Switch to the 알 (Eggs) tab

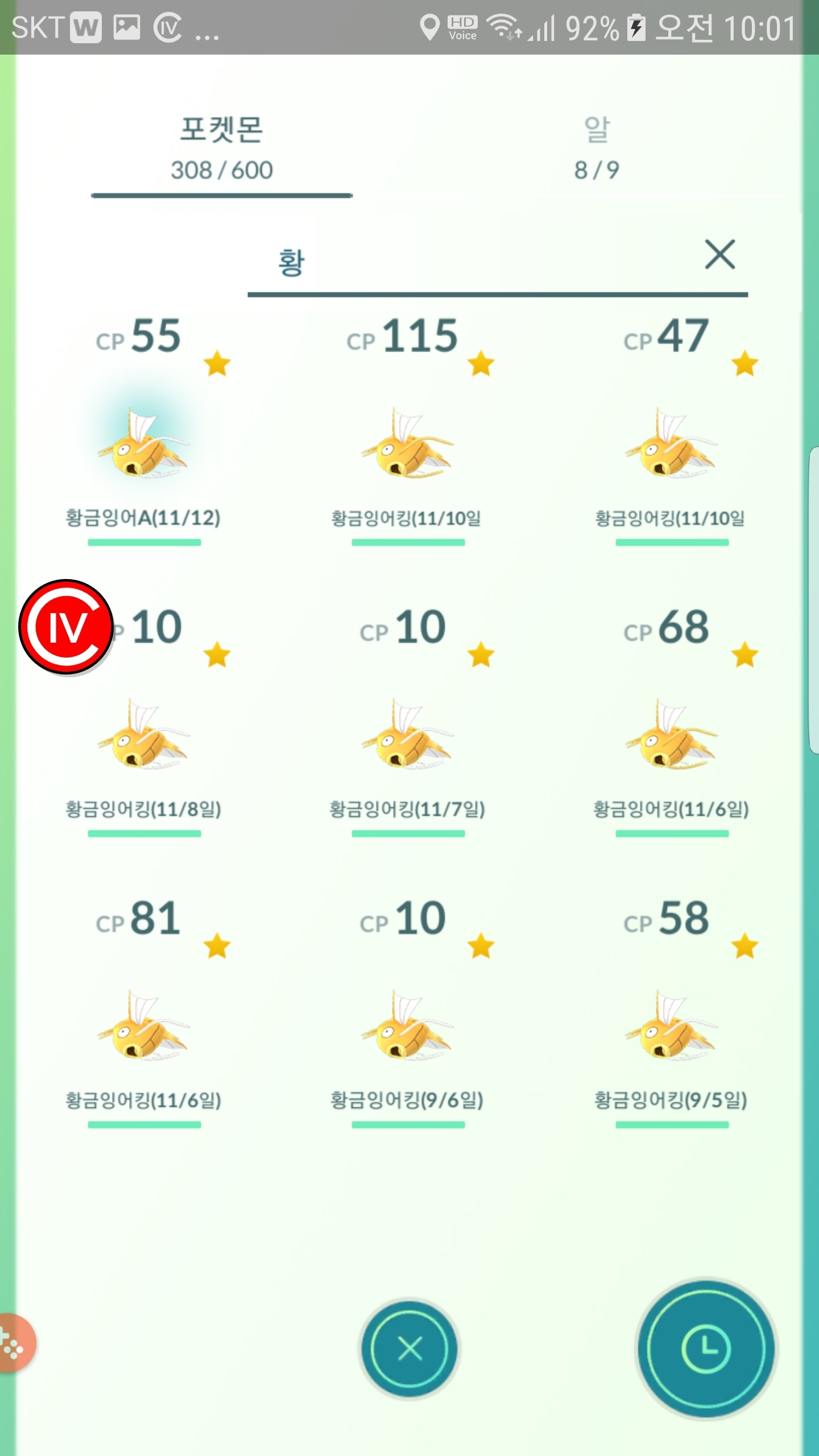(x=597, y=148)
